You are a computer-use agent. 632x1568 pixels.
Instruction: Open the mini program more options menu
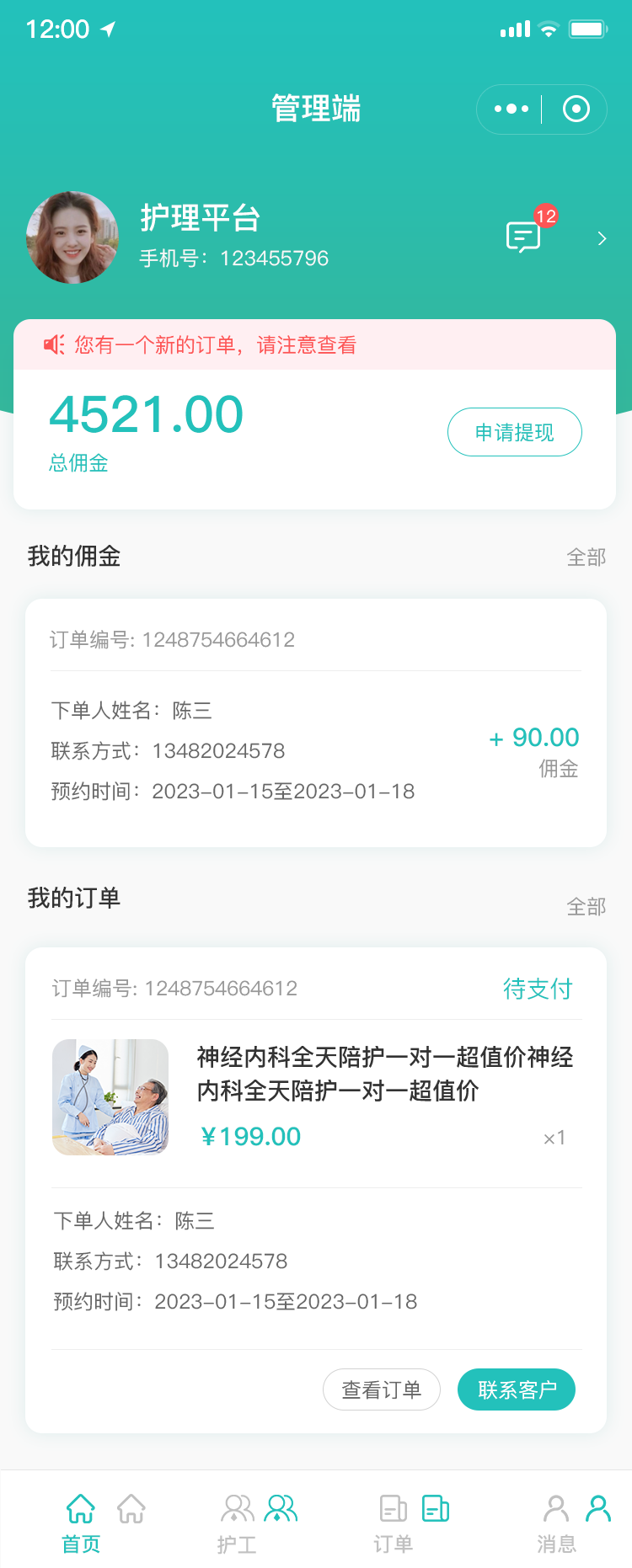tap(511, 109)
